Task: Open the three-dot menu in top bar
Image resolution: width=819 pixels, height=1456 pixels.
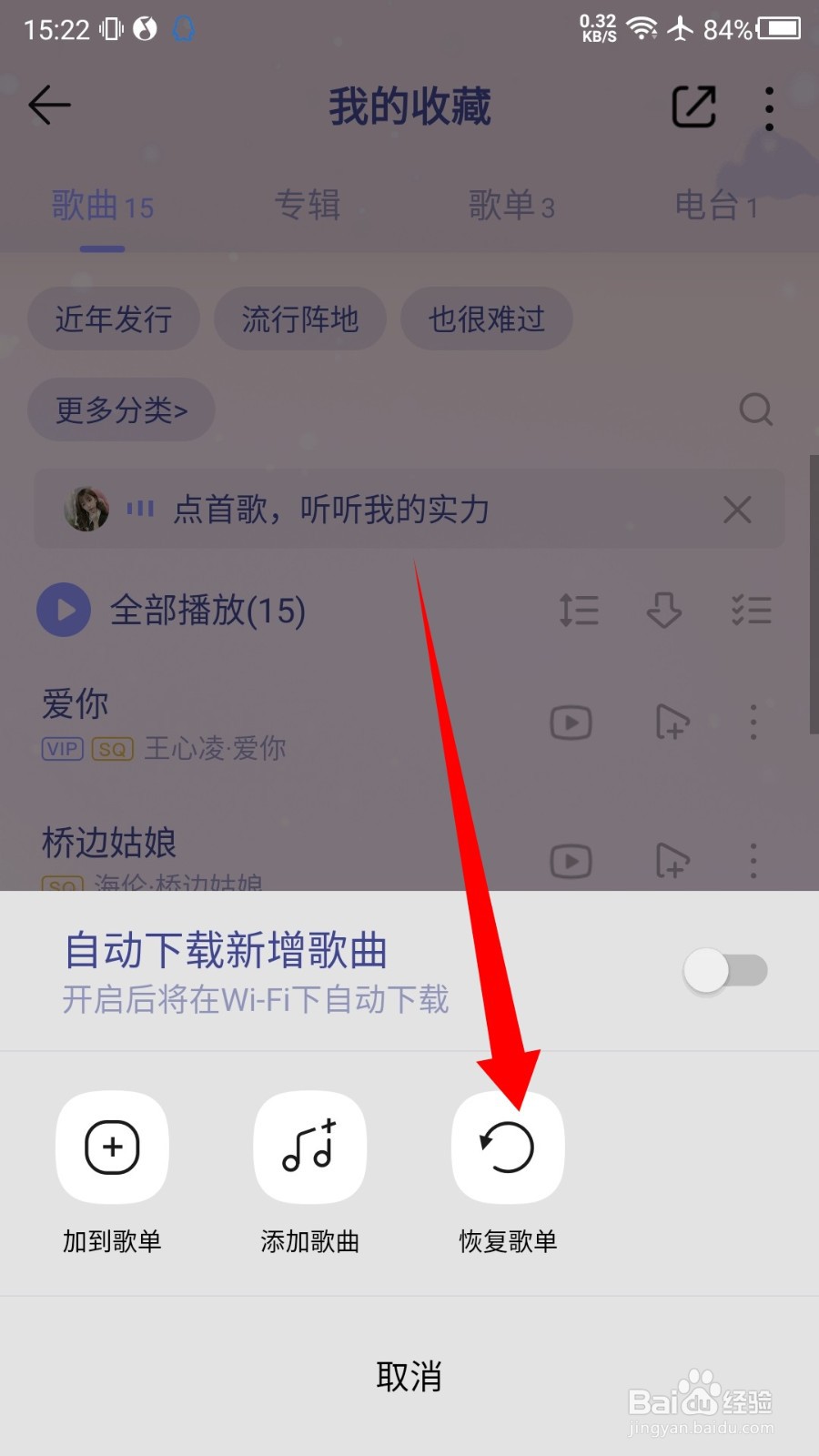Action: [769, 106]
